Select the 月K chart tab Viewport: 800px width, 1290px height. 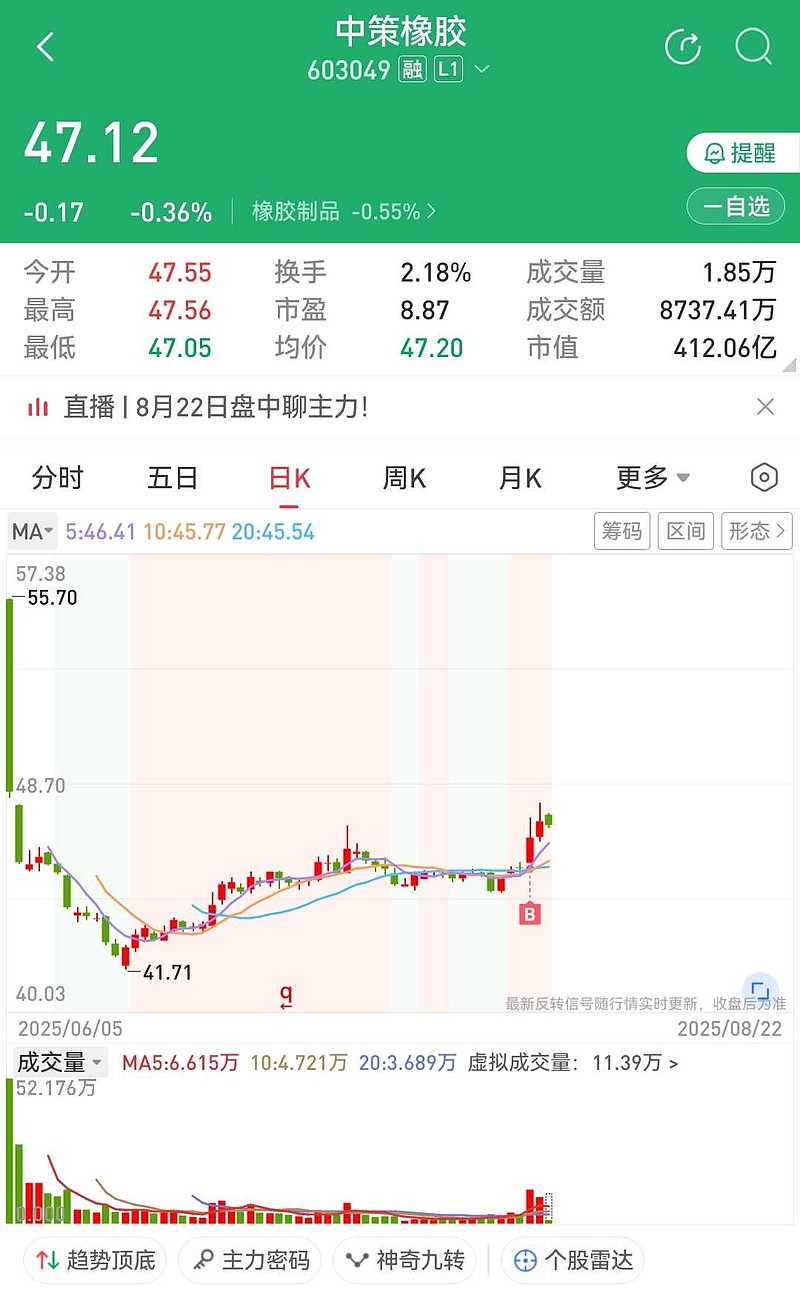tap(520, 478)
